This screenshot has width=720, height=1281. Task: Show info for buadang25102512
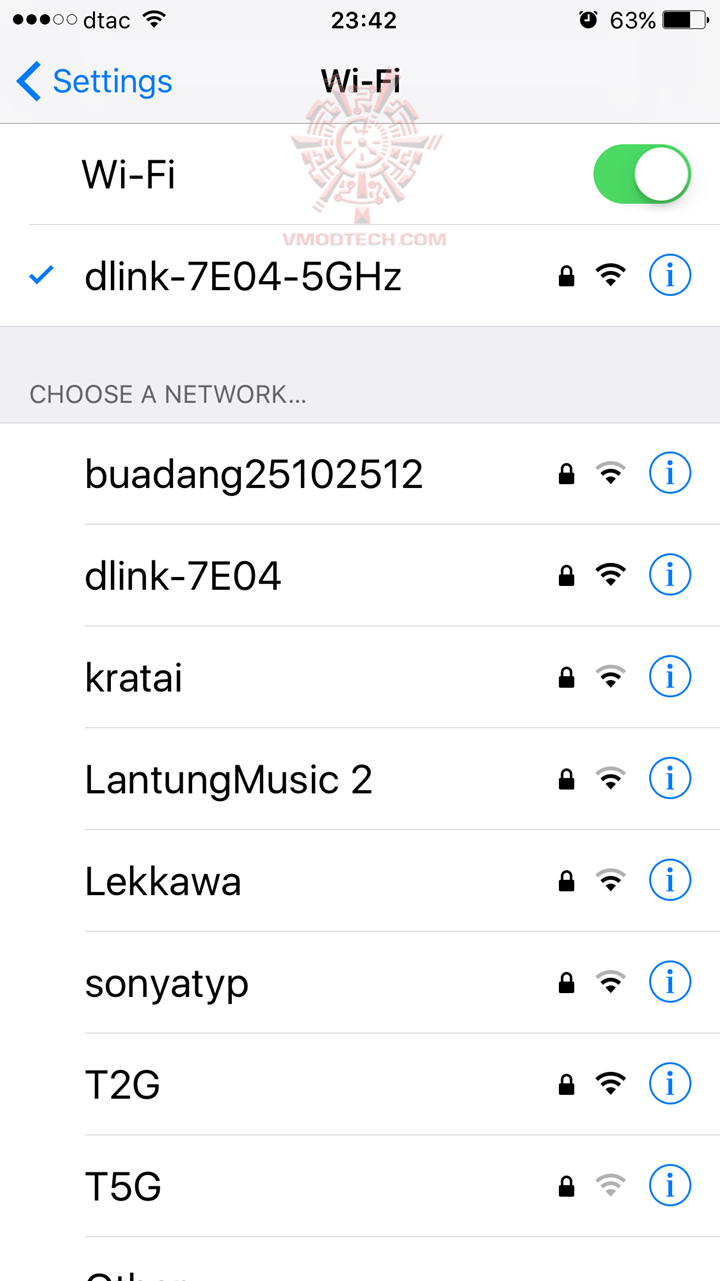[670, 473]
